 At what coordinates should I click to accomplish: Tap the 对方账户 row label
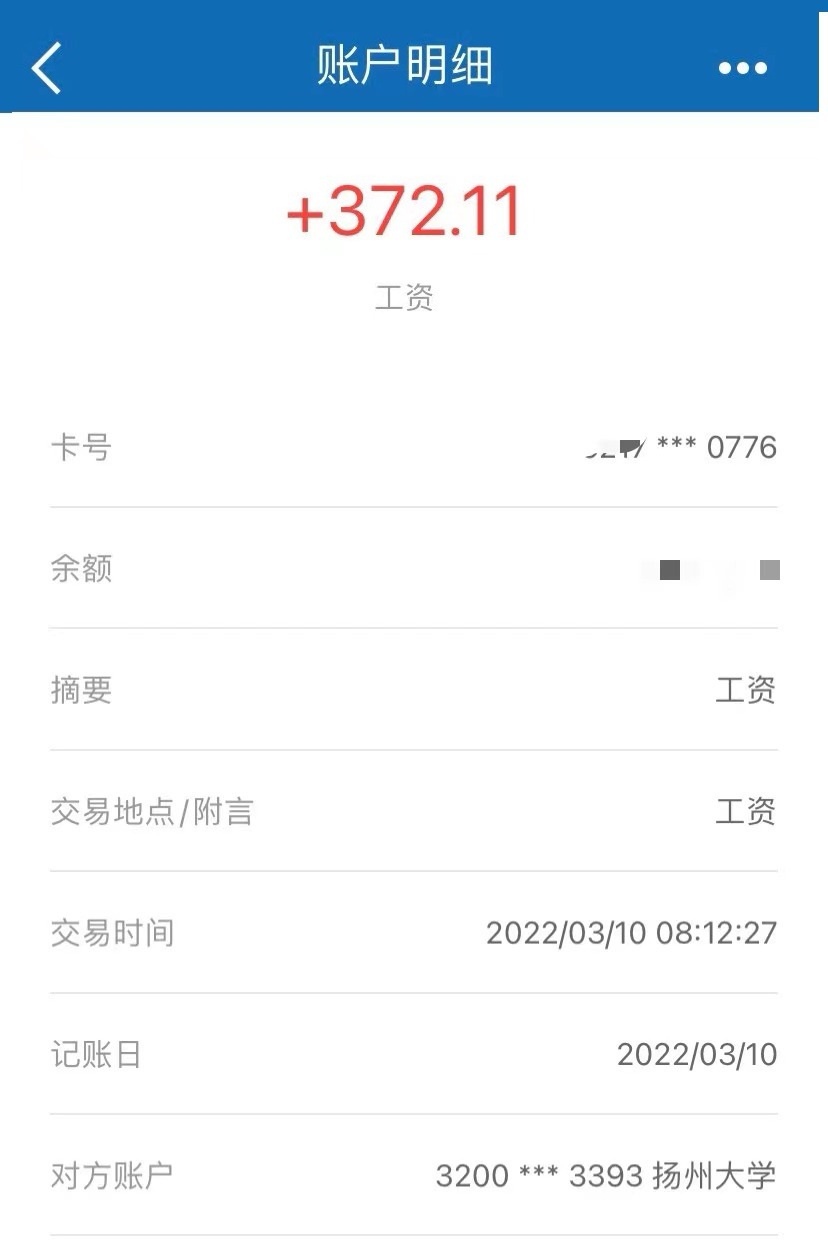tap(110, 1176)
